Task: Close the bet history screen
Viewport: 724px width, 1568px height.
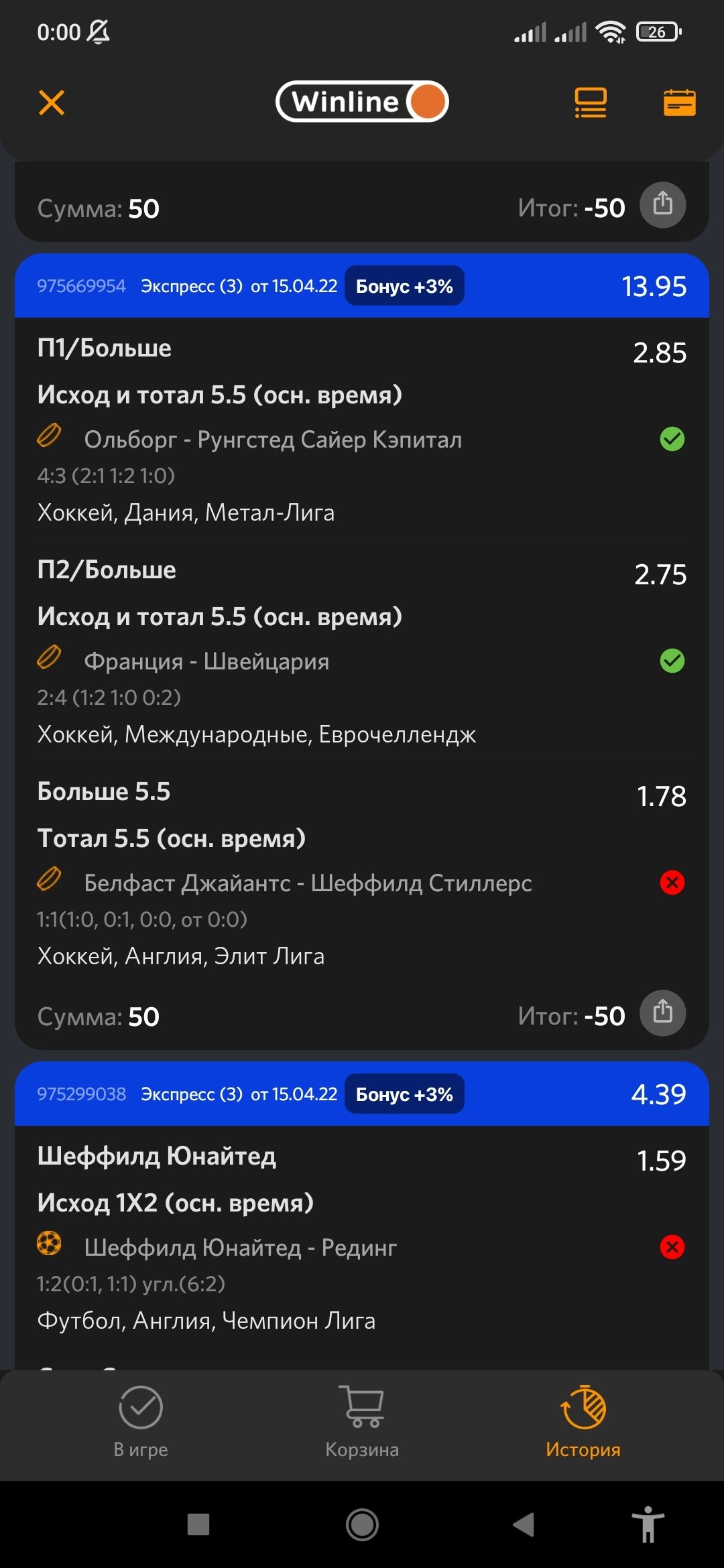Action: point(52,103)
